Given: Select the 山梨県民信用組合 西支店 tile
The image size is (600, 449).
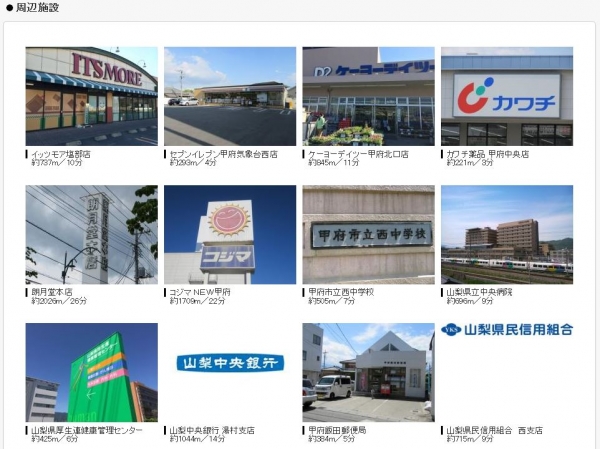Looking at the screenshot, I should [x=506, y=372].
